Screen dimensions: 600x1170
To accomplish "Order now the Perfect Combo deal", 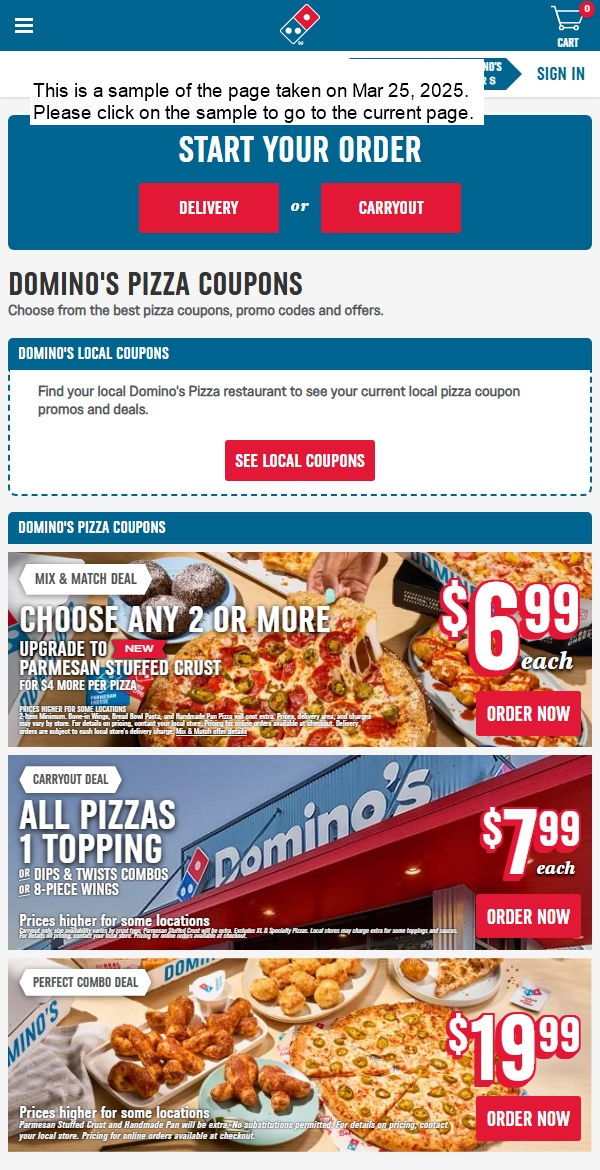I will click(528, 1119).
